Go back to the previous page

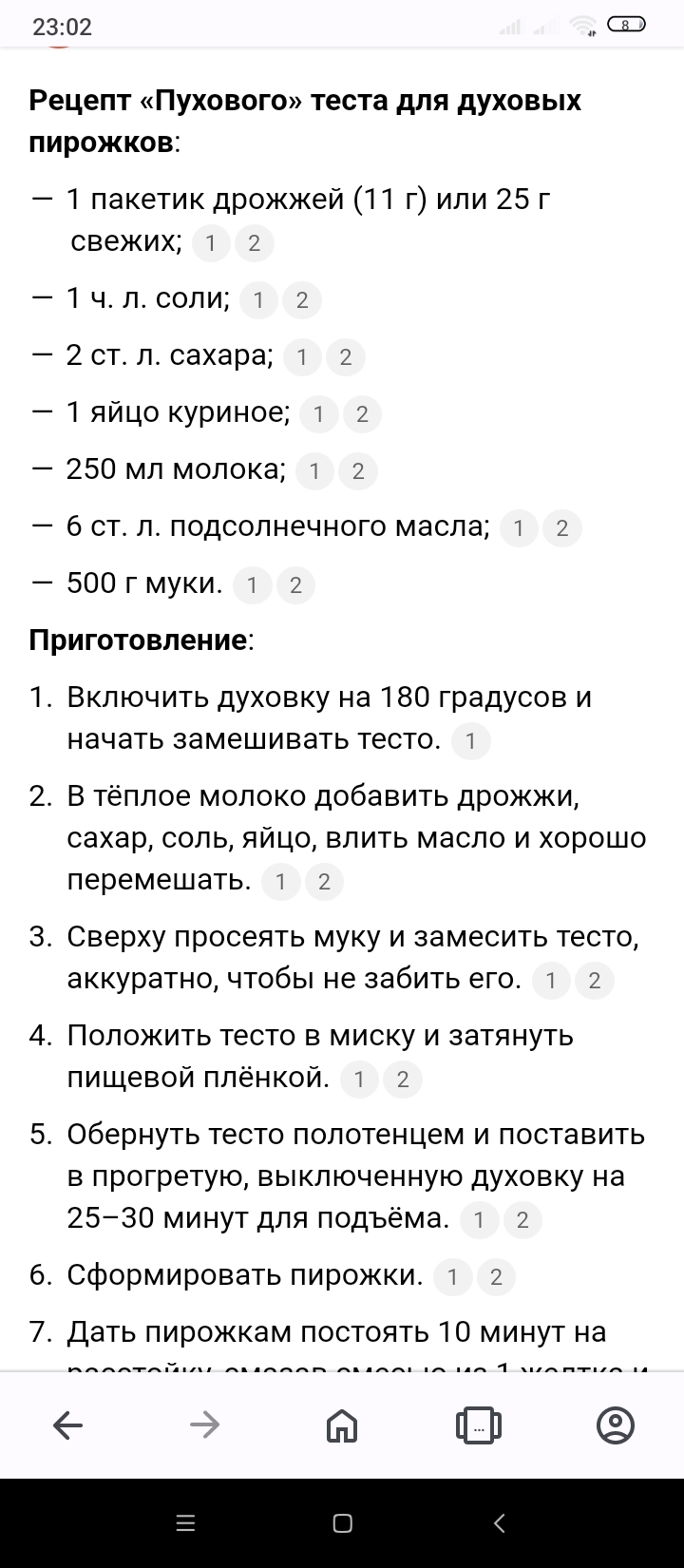(67, 1425)
